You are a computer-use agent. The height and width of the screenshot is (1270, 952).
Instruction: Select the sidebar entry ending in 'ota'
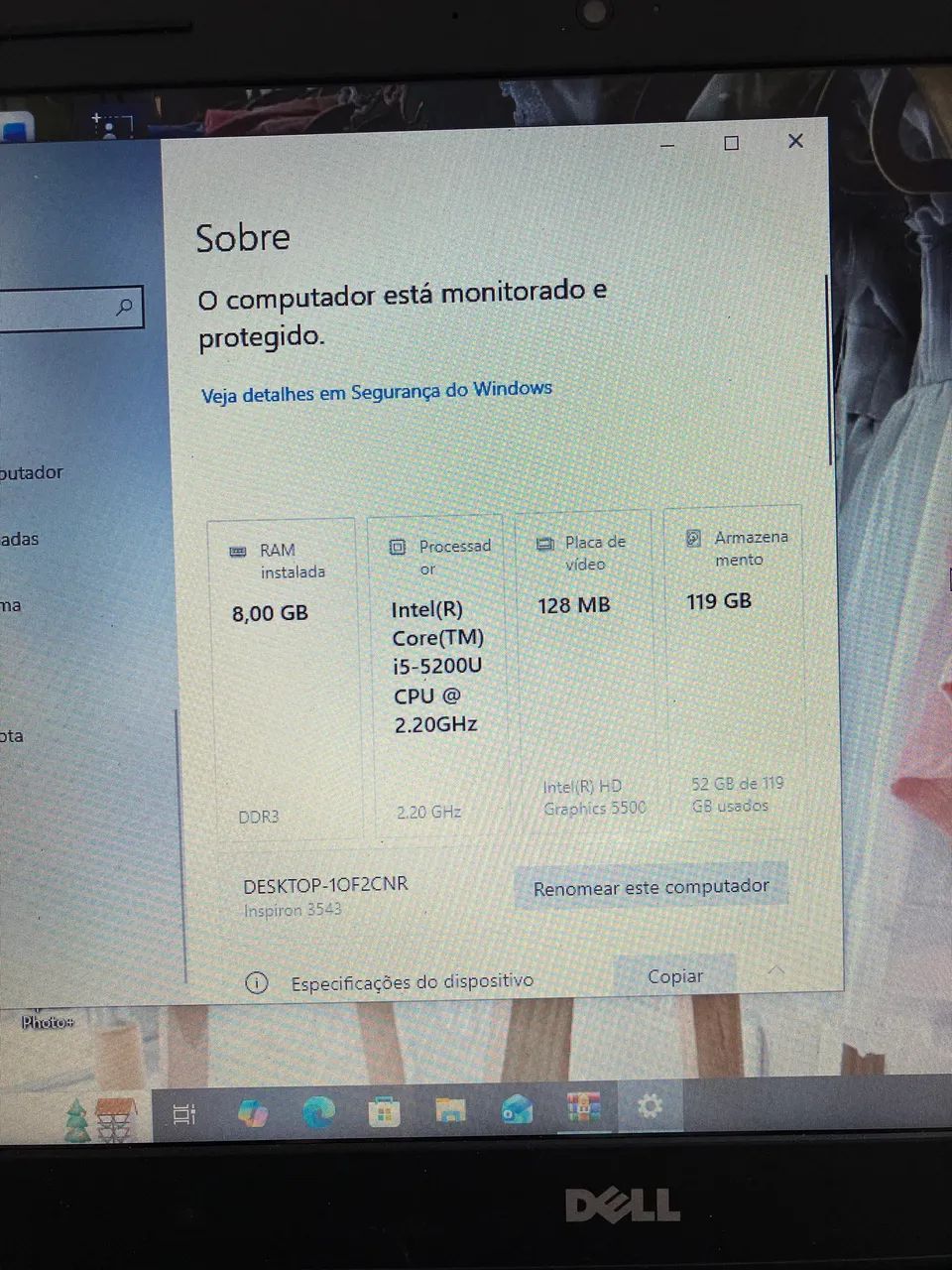click(x=12, y=736)
